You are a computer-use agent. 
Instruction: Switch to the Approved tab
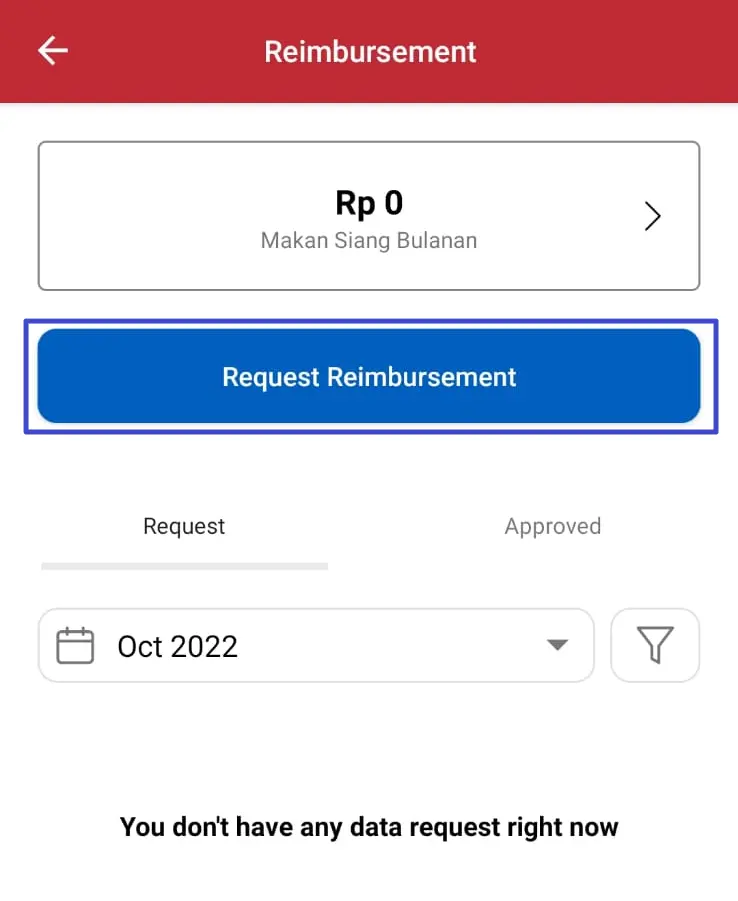(x=552, y=526)
